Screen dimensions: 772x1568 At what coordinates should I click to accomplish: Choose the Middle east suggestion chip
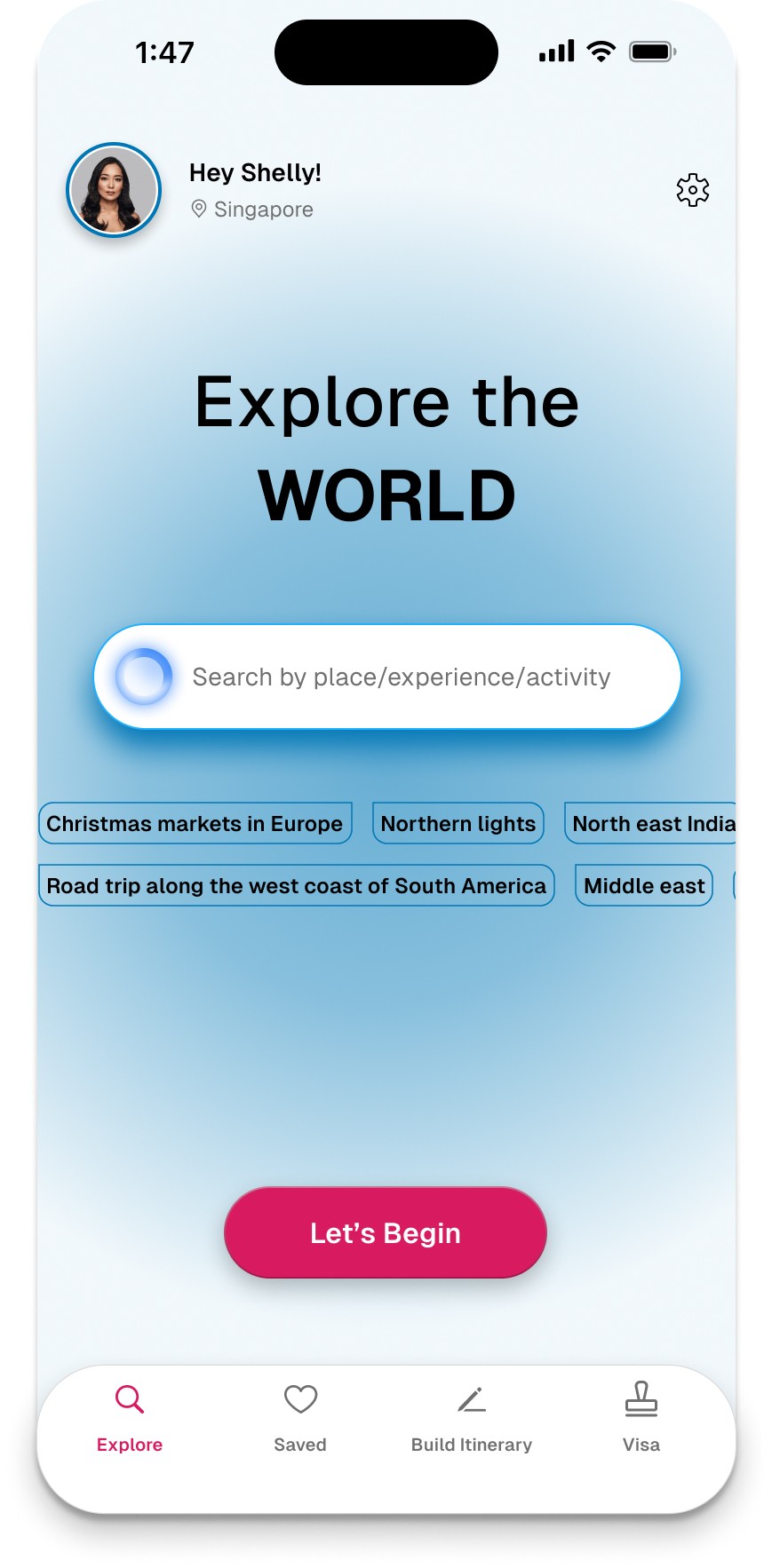[644, 885]
